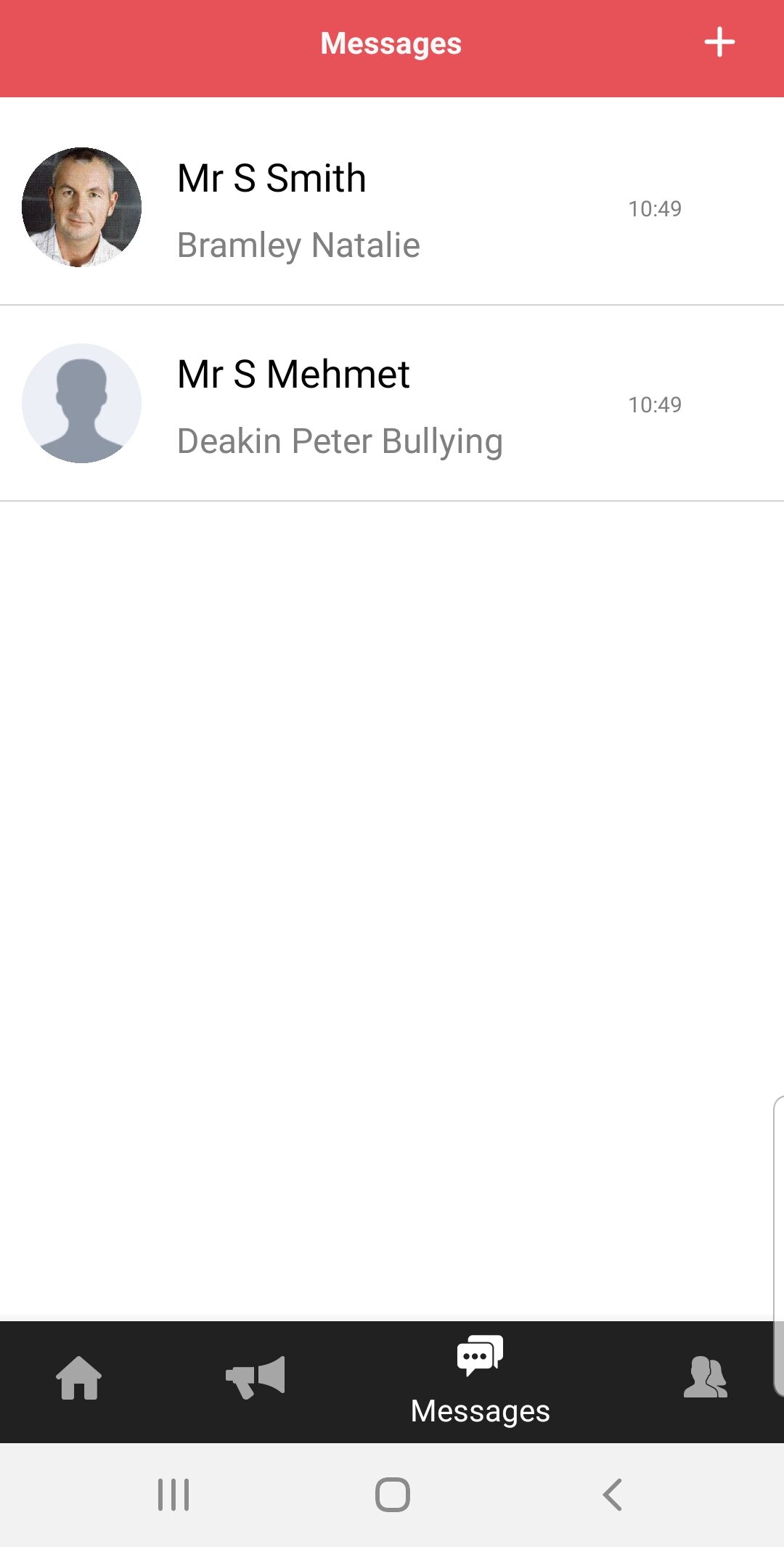
Task: Switch to the announcements megaphone tab
Action: pyautogui.click(x=256, y=1378)
